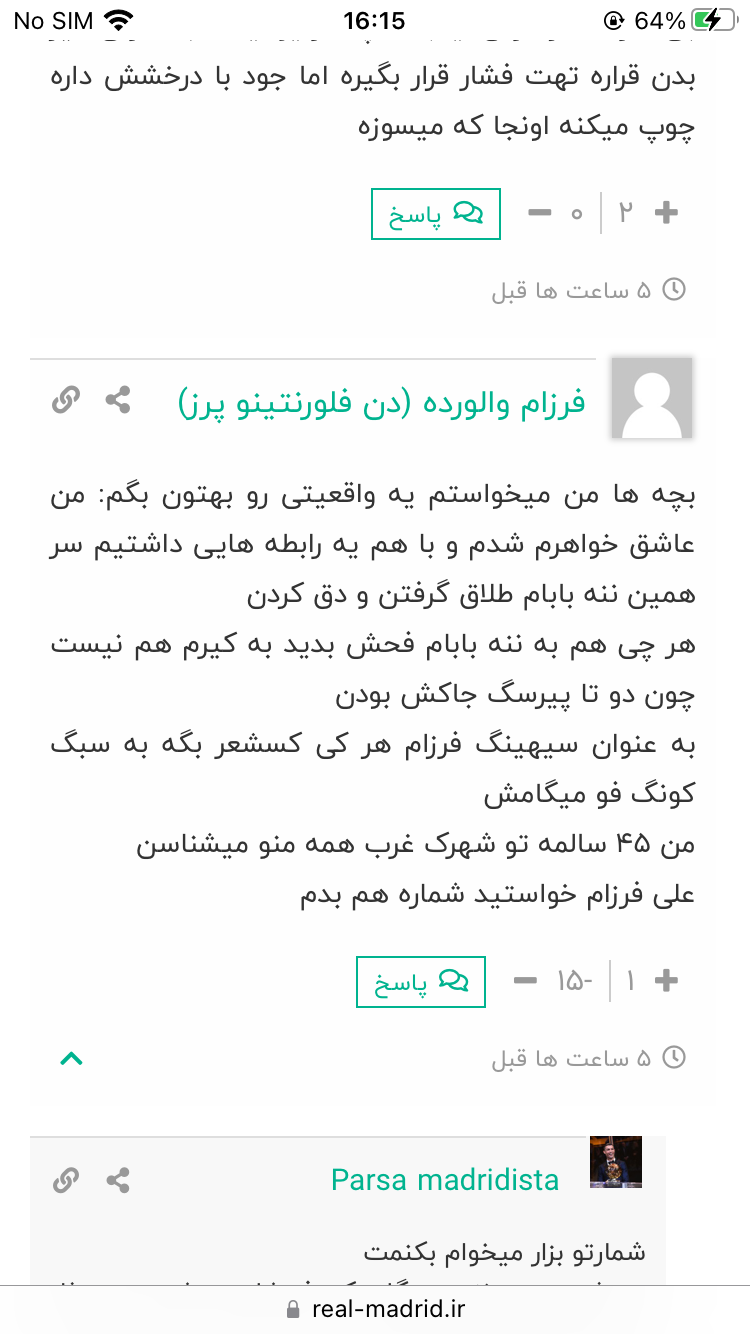Reply to the top comment
This screenshot has height=1334, width=750.
click(436, 214)
